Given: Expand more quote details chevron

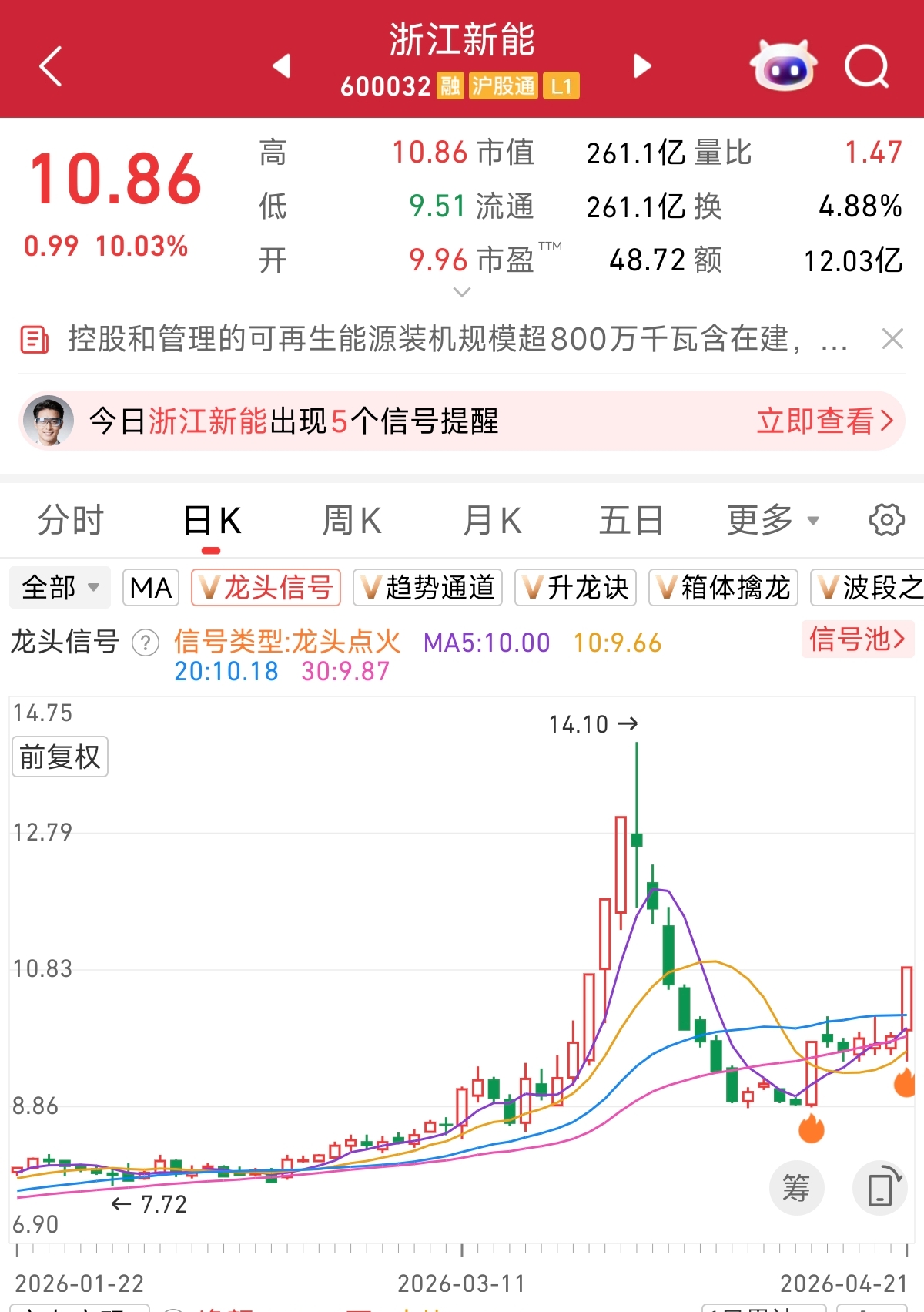Looking at the screenshot, I should [x=462, y=292].
